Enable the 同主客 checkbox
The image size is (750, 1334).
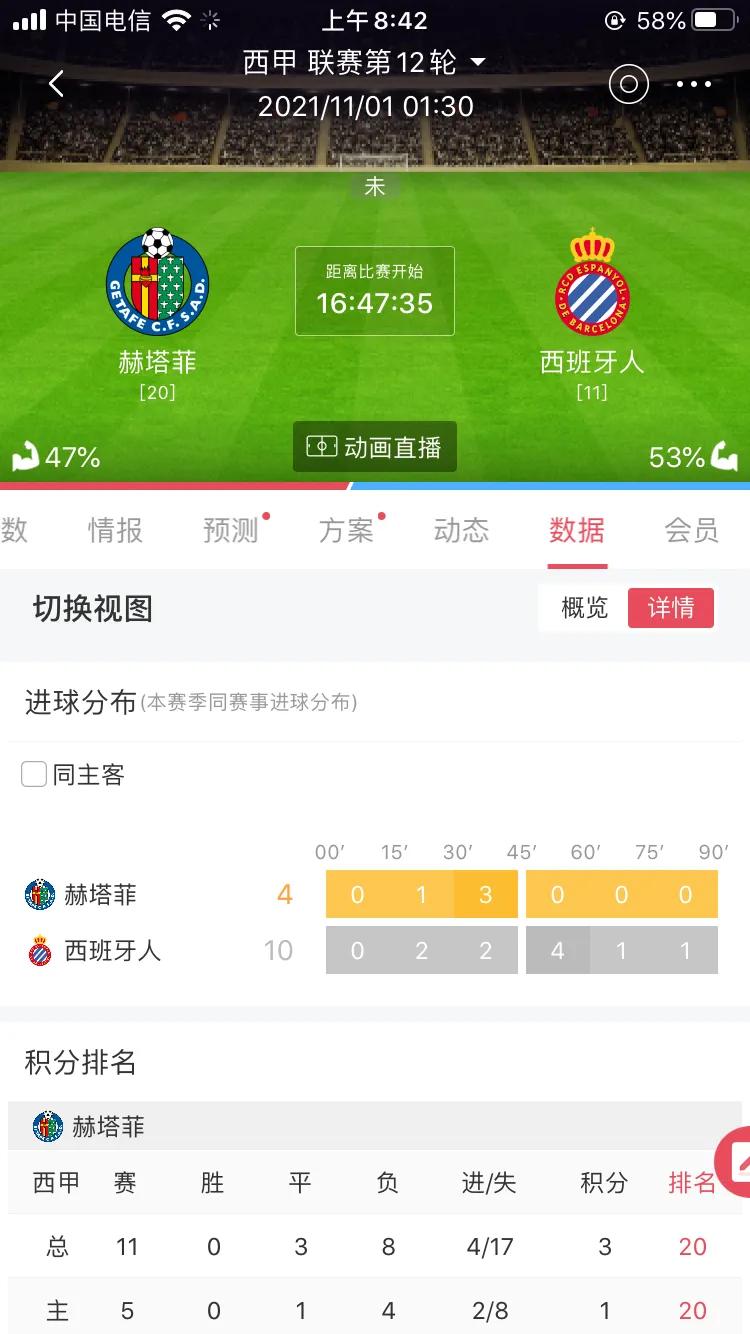[x=34, y=773]
